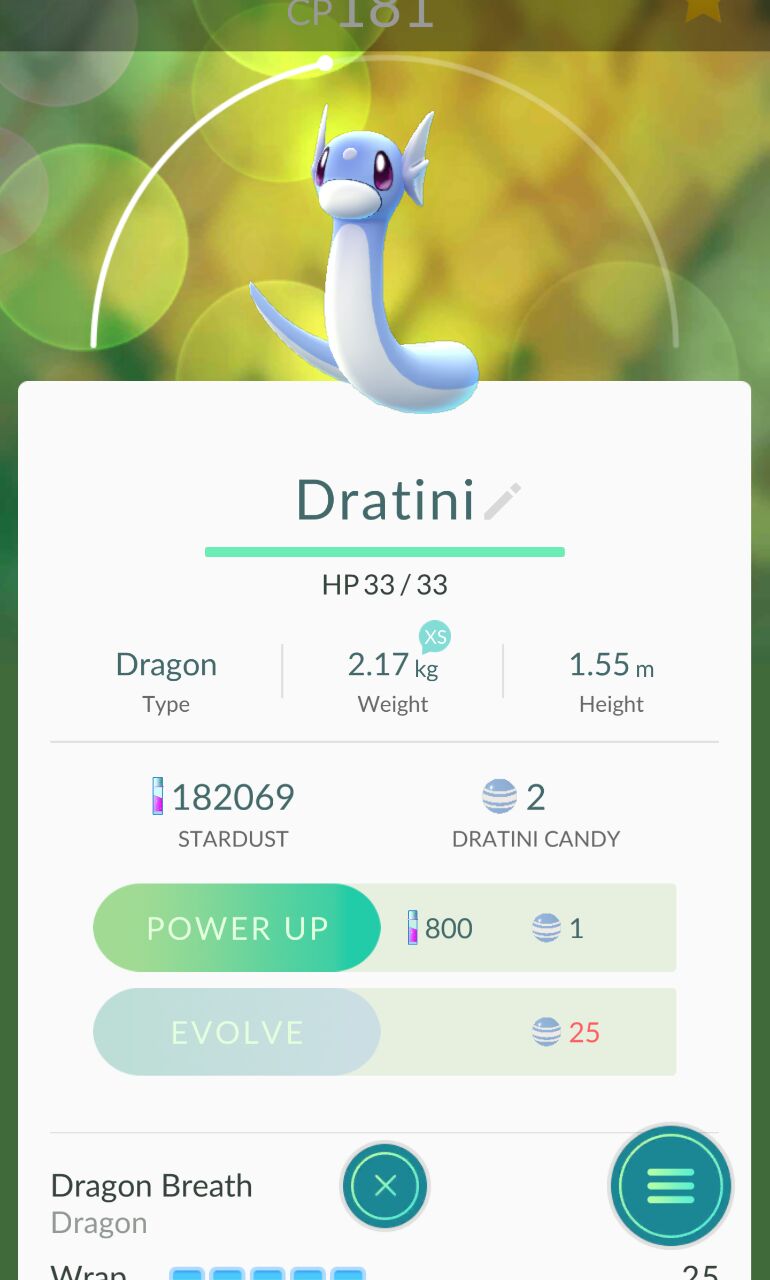Tap the dimmed Evolve button
Screen dimensions: 770x1280
(237, 1032)
